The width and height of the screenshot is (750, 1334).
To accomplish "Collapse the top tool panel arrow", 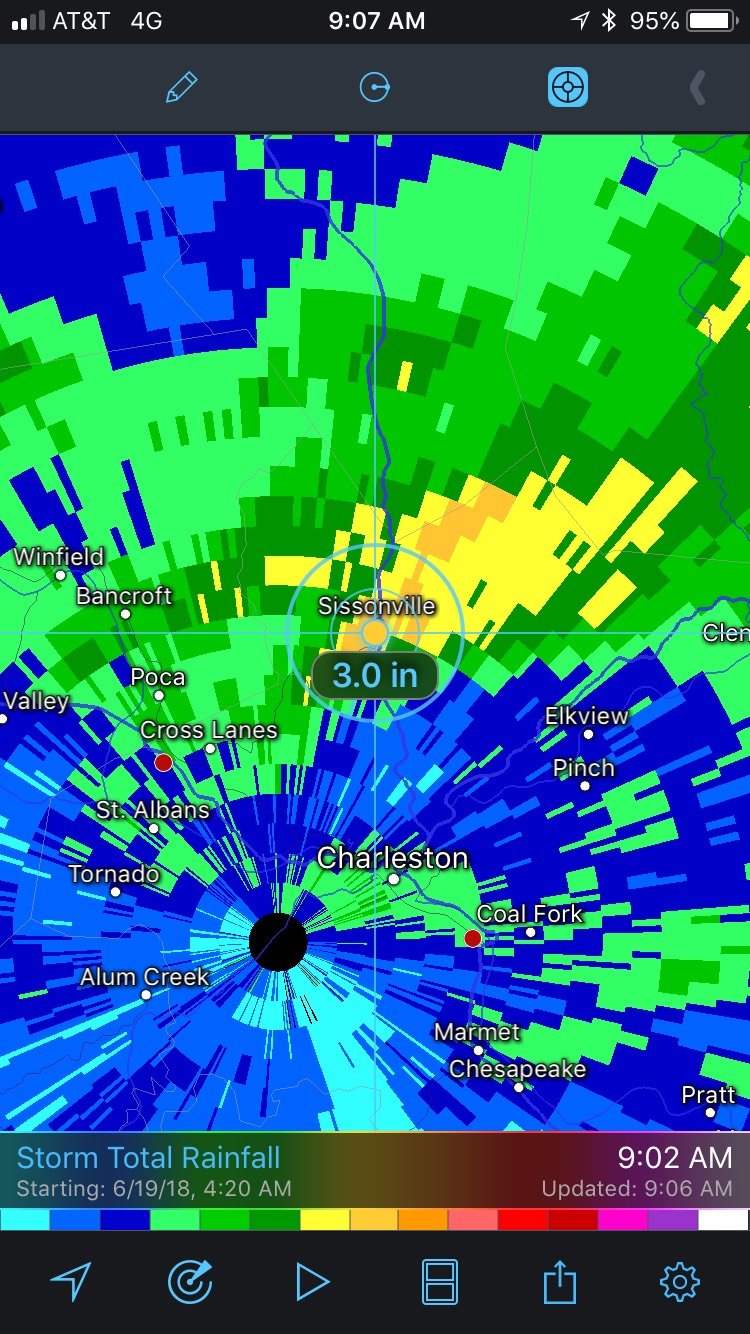I will click(x=698, y=88).
